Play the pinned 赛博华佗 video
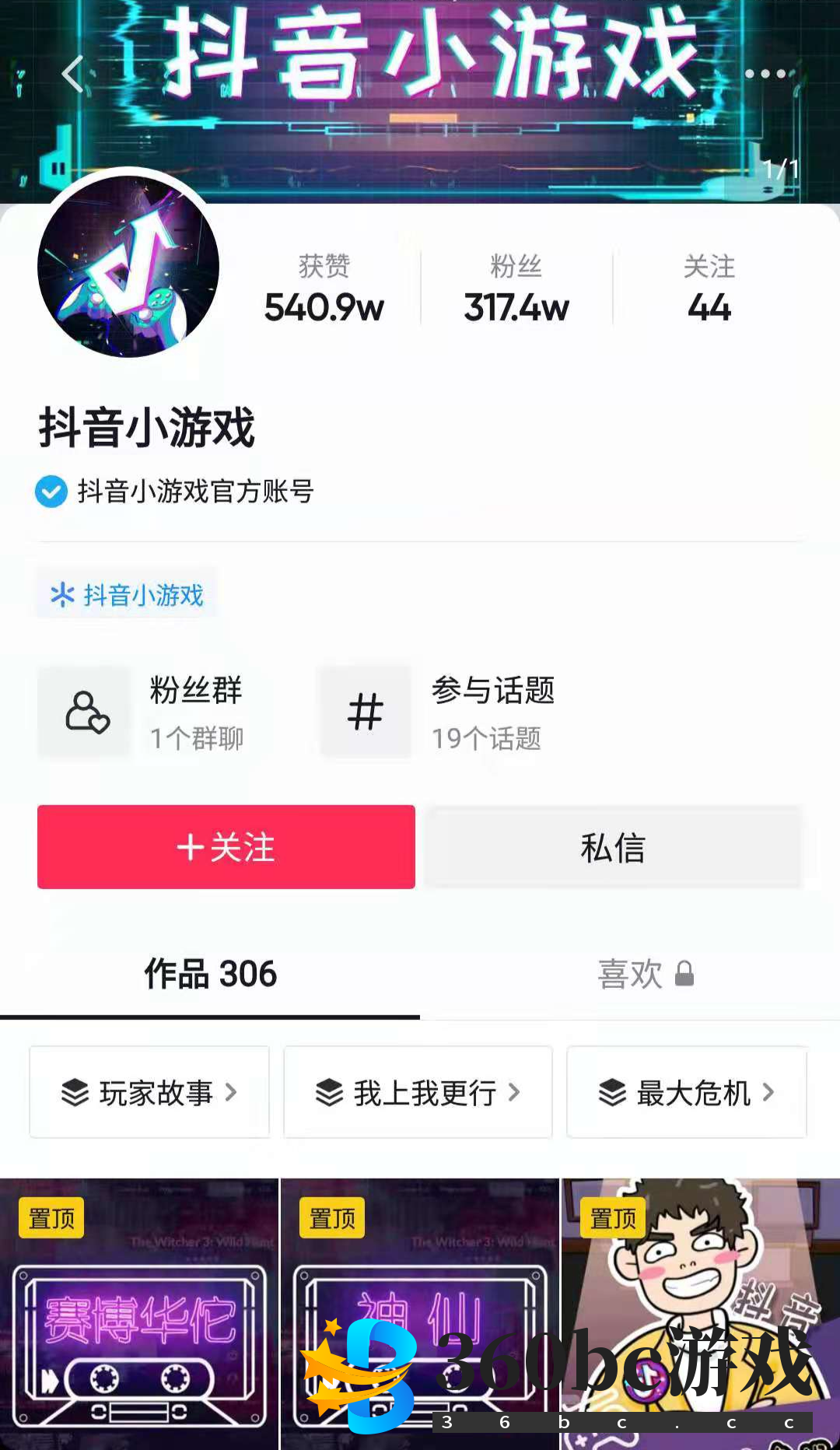 pos(139,1315)
